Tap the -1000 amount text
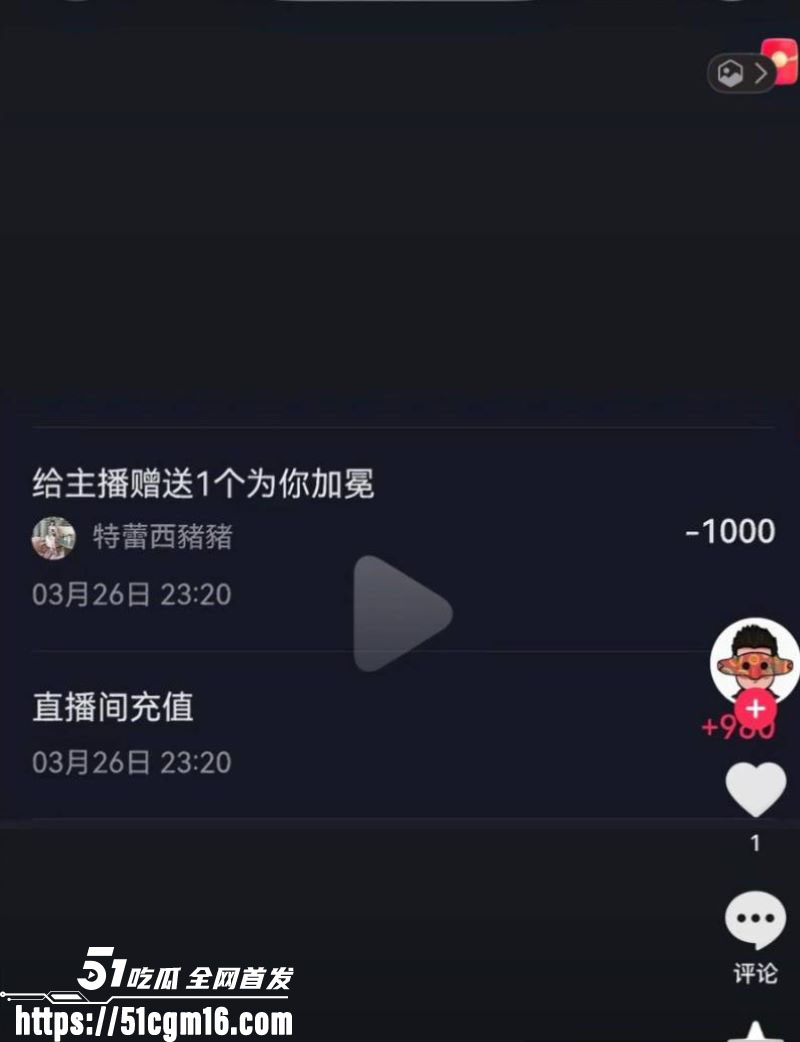Screen dimensions: 800x1042 [x=729, y=532]
